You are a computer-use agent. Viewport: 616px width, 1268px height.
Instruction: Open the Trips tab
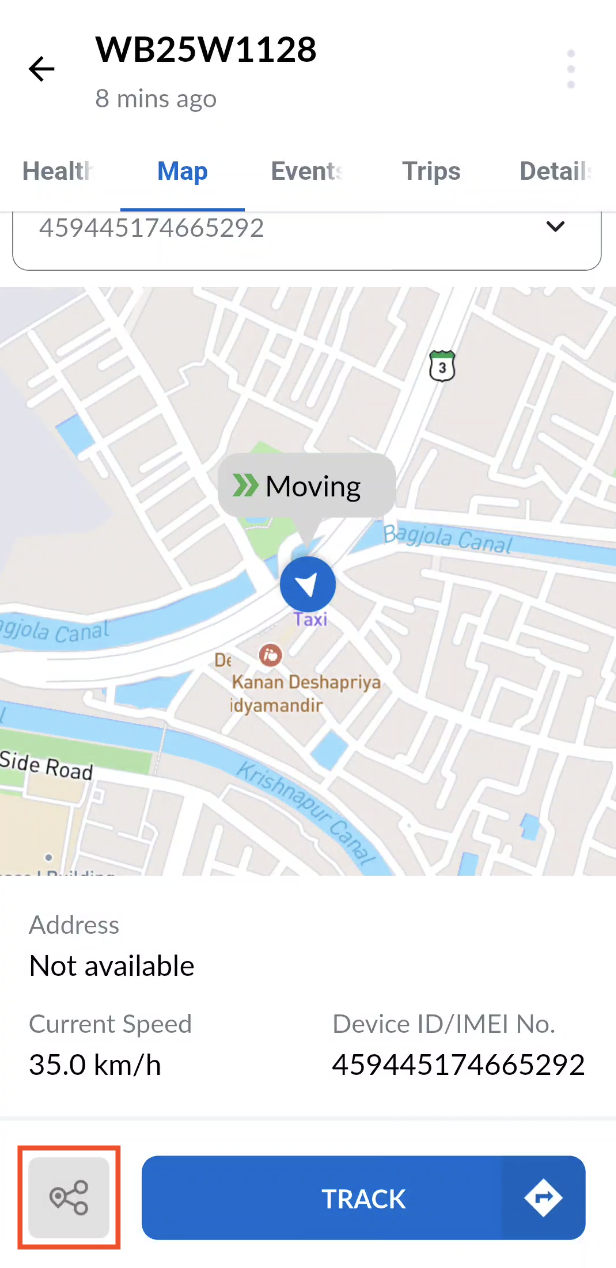[x=431, y=171]
